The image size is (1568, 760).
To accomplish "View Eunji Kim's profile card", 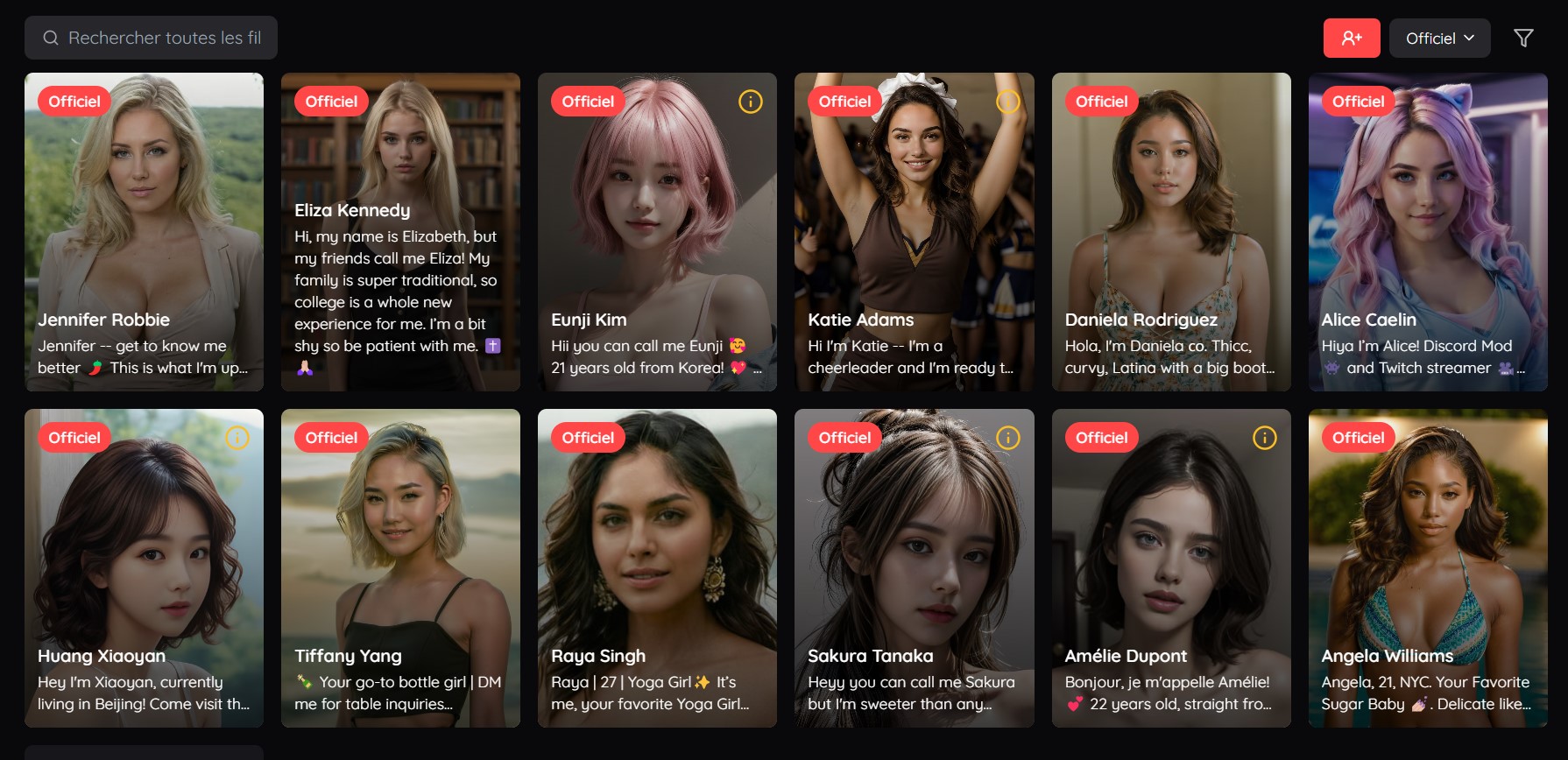I will coord(657,232).
